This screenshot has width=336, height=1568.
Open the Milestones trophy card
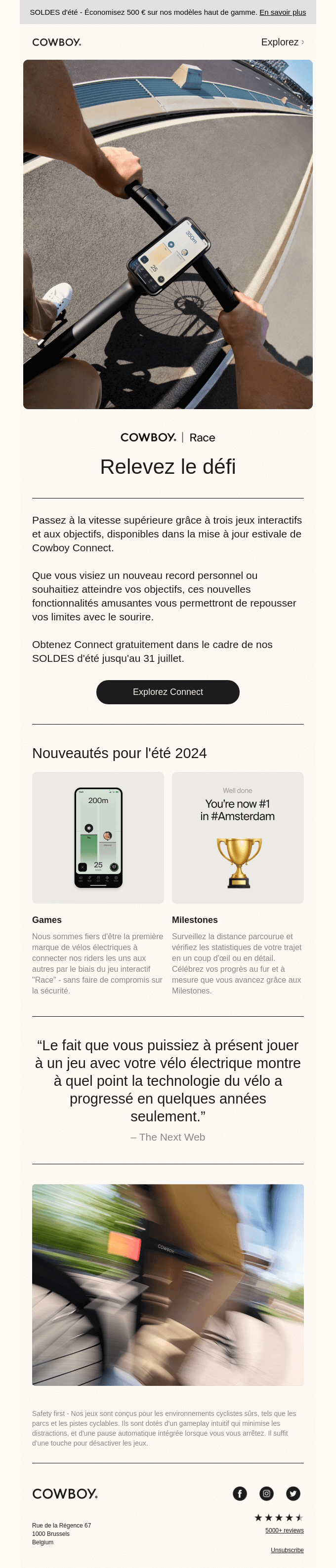pyautogui.click(x=238, y=838)
